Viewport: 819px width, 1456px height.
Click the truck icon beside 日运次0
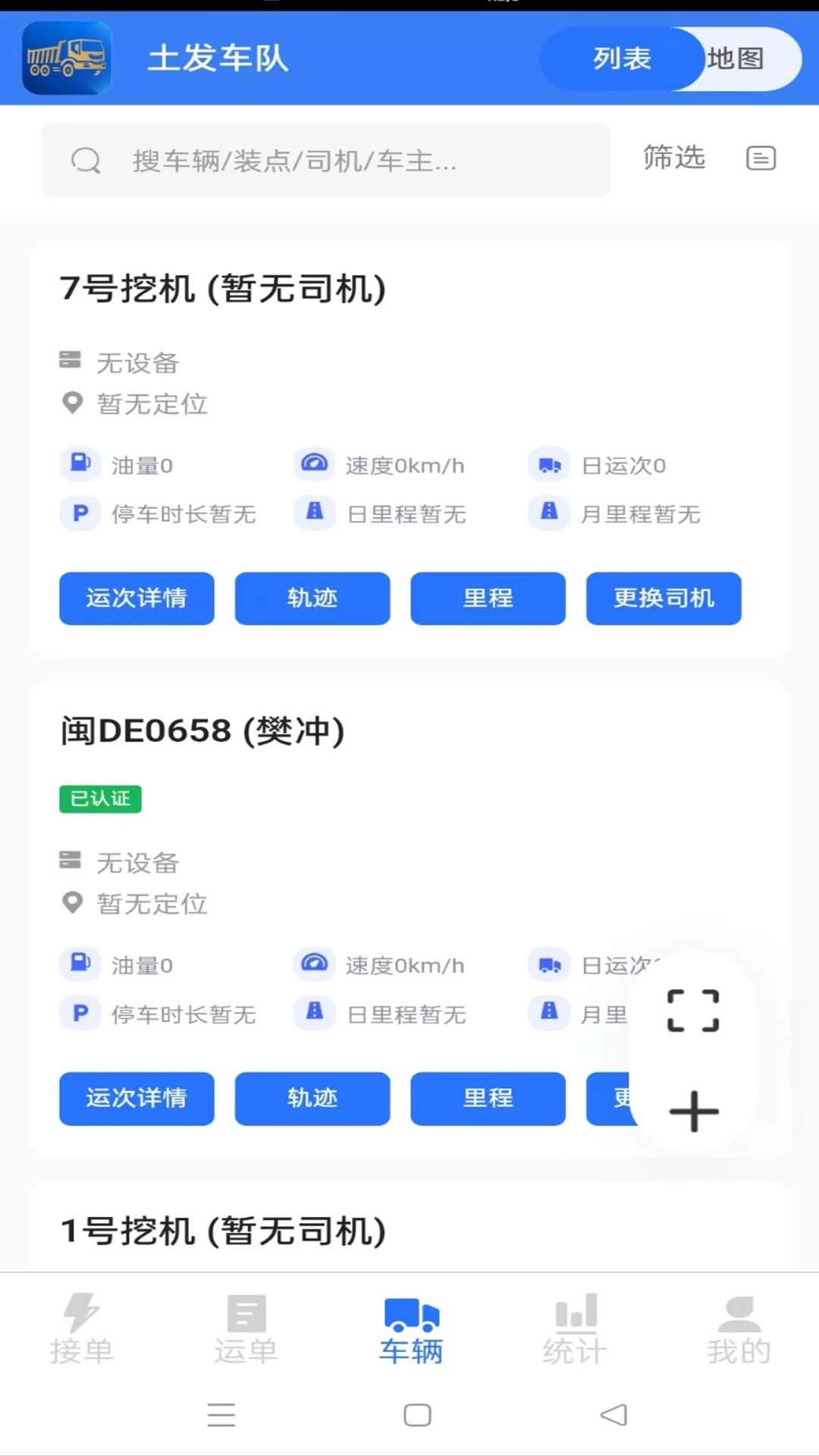[549, 464]
